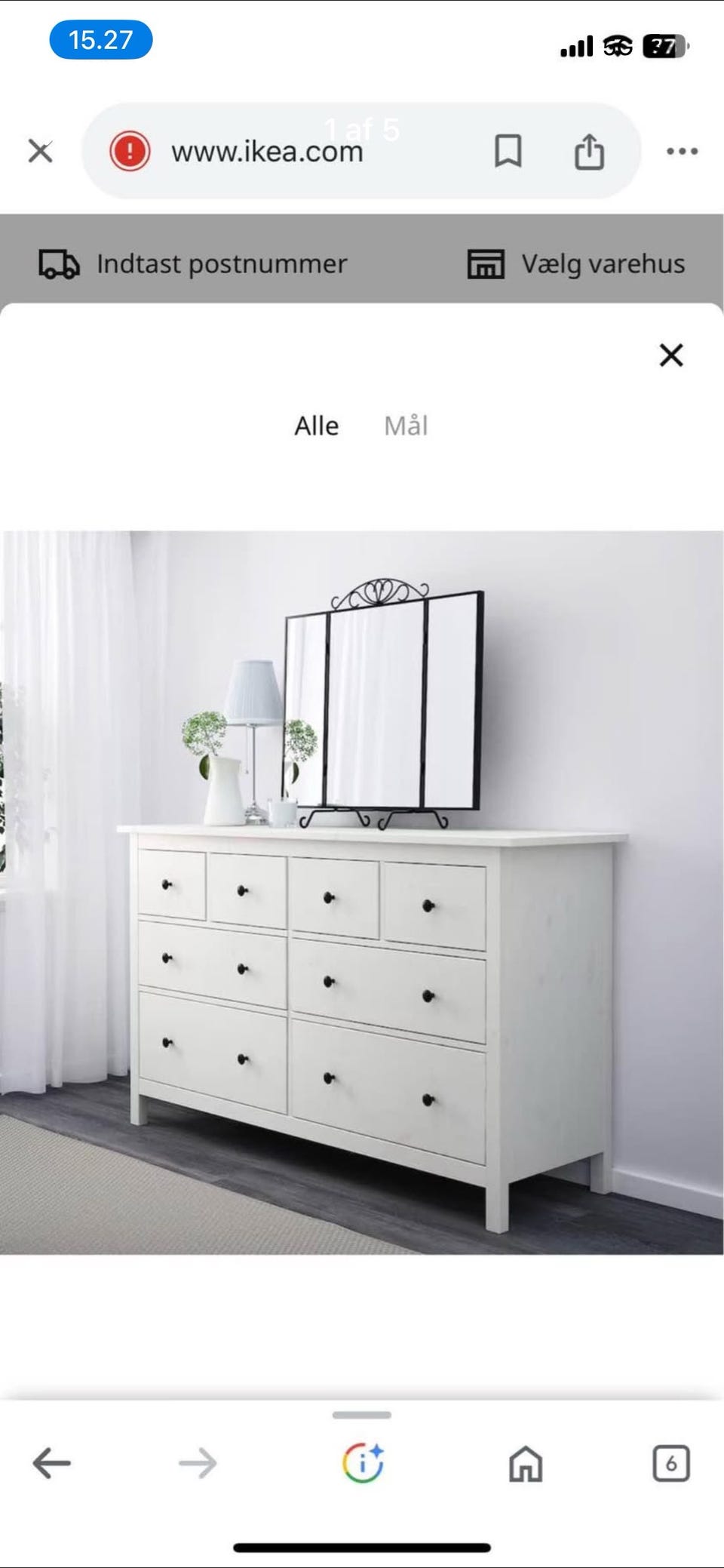The width and height of the screenshot is (724, 1568).
Task: Close the page with the top-left X
Action: click(41, 151)
